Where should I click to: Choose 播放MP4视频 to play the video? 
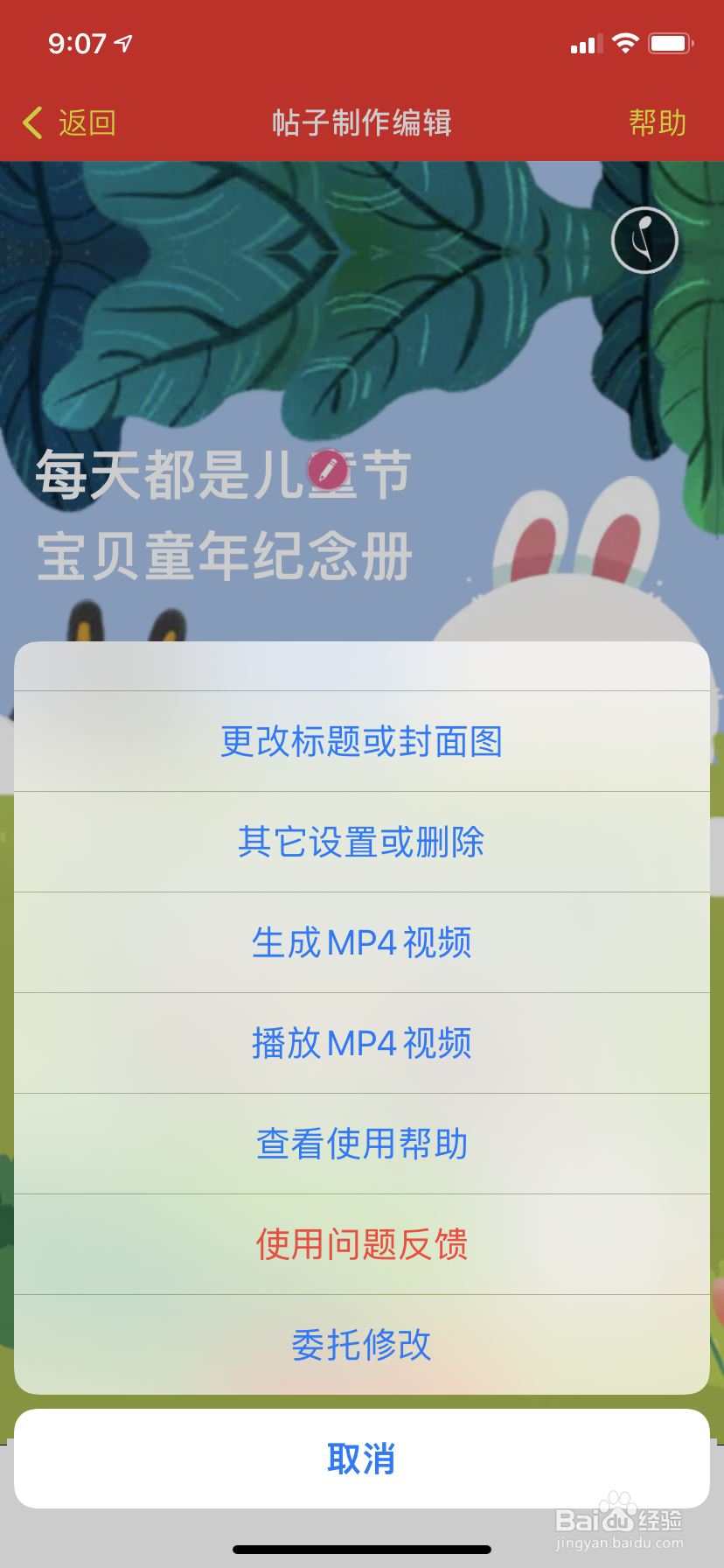[362, 1043]
